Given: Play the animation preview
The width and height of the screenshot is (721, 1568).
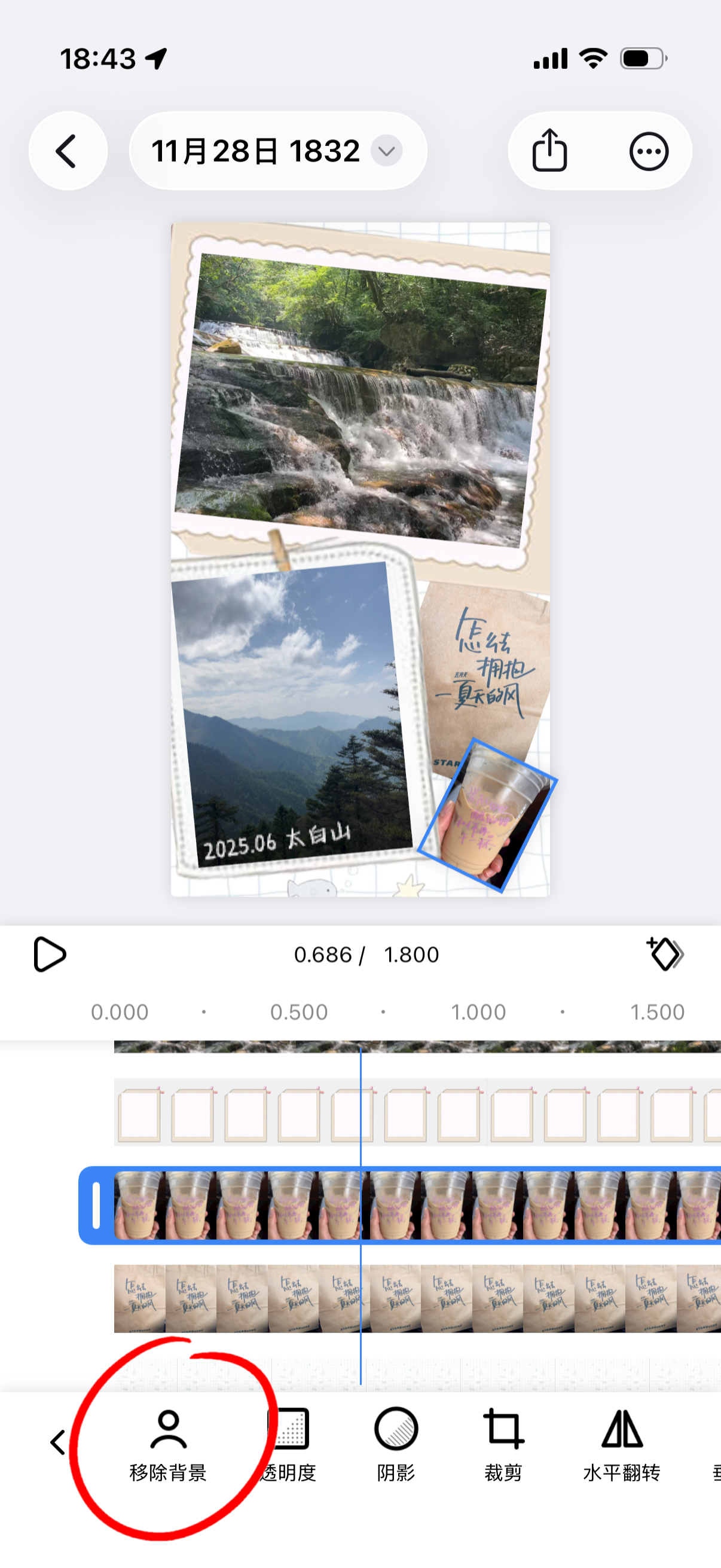Looking at the screenshot, I should 49,954.
